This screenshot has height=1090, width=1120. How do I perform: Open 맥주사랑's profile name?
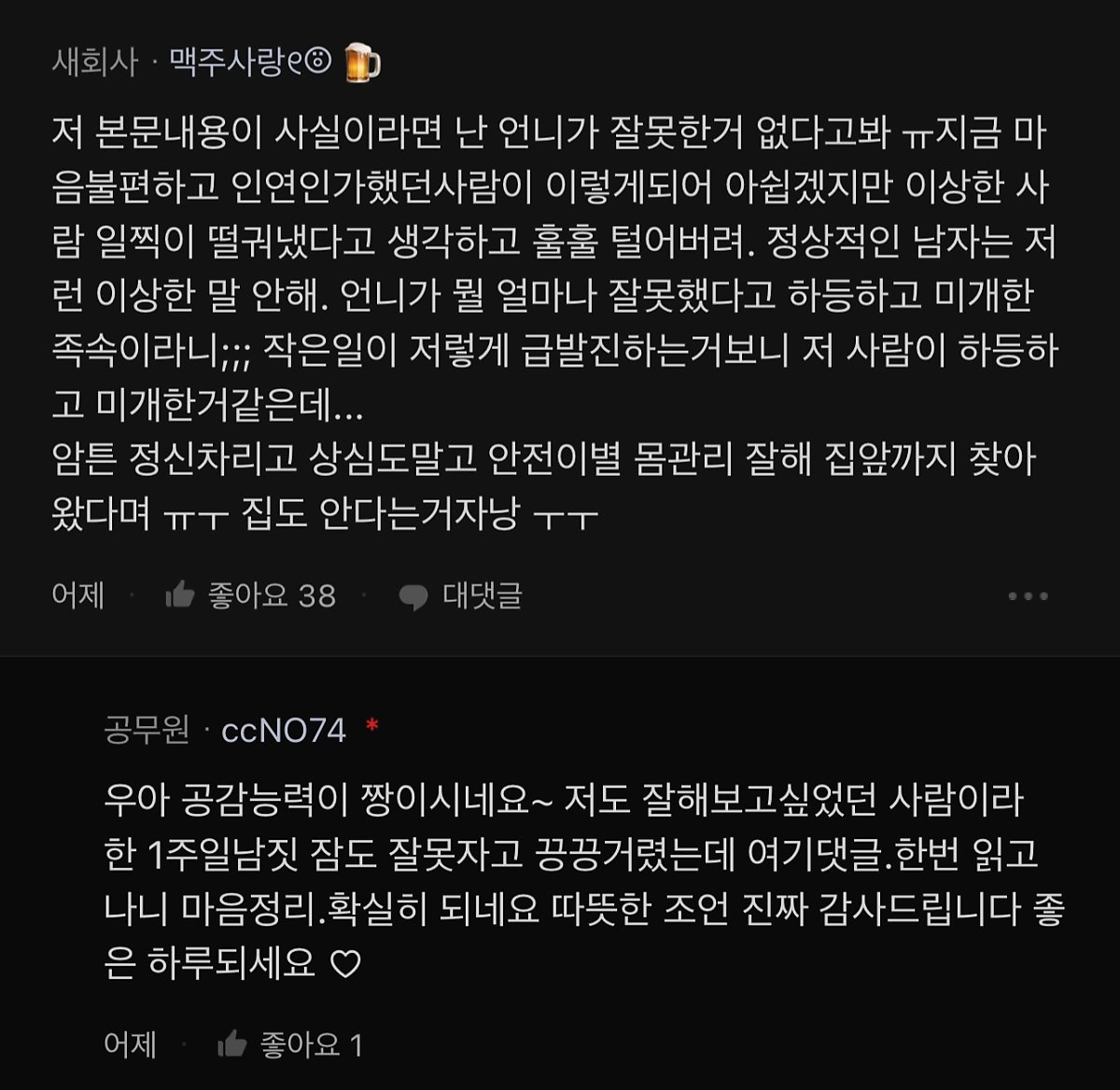[x=250, y=63]
